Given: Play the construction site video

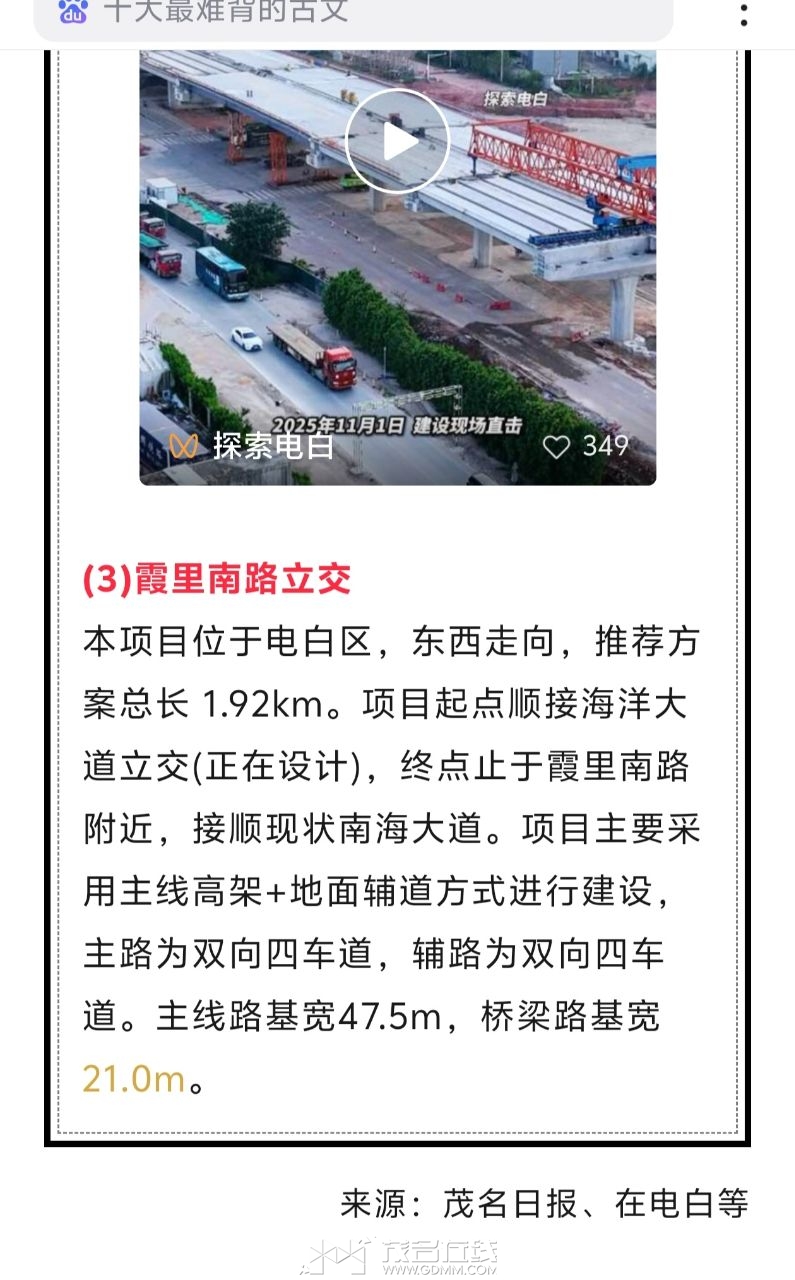Looking at the screenshot, I should click(x=397, y=141).
